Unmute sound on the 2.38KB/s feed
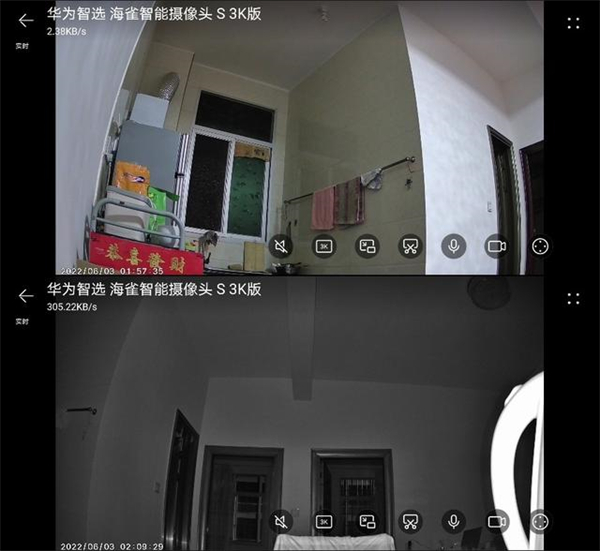The width and height of the screenshot is (600, 551). point(281,246)
